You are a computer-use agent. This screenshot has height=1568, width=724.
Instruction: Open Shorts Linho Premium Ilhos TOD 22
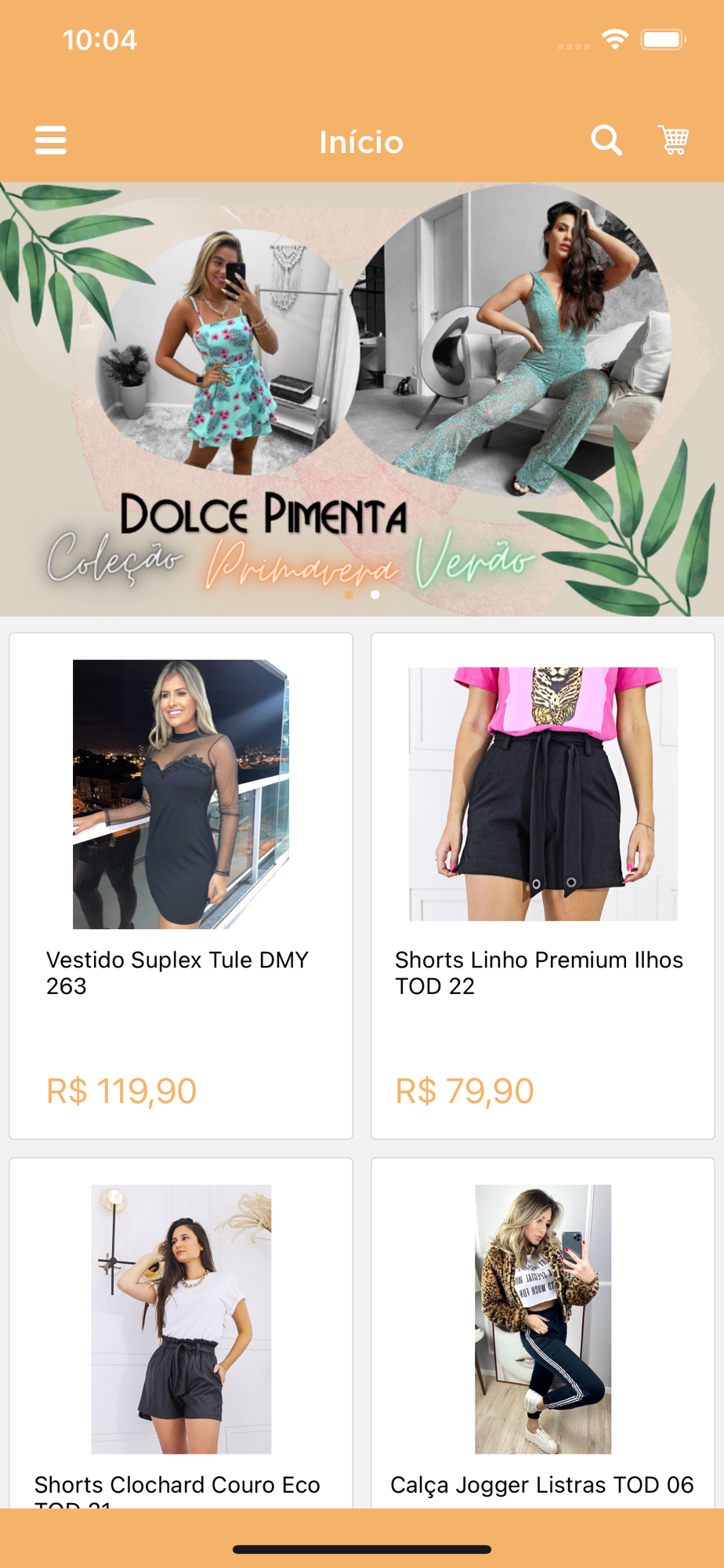tap(543, 886)
